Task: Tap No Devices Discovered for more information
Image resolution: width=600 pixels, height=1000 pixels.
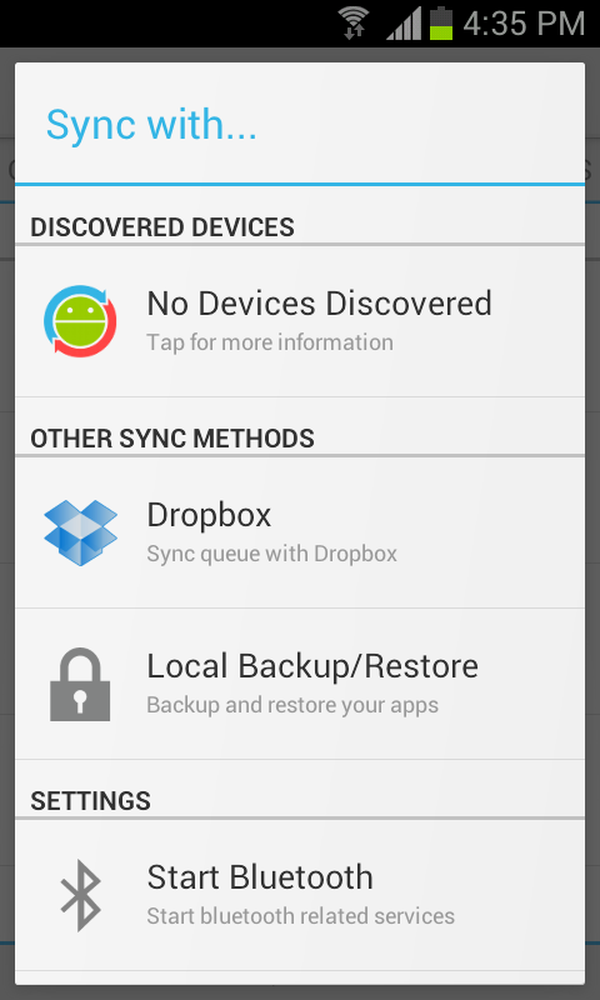Action: pyautogui.click(x=300, y=321)
